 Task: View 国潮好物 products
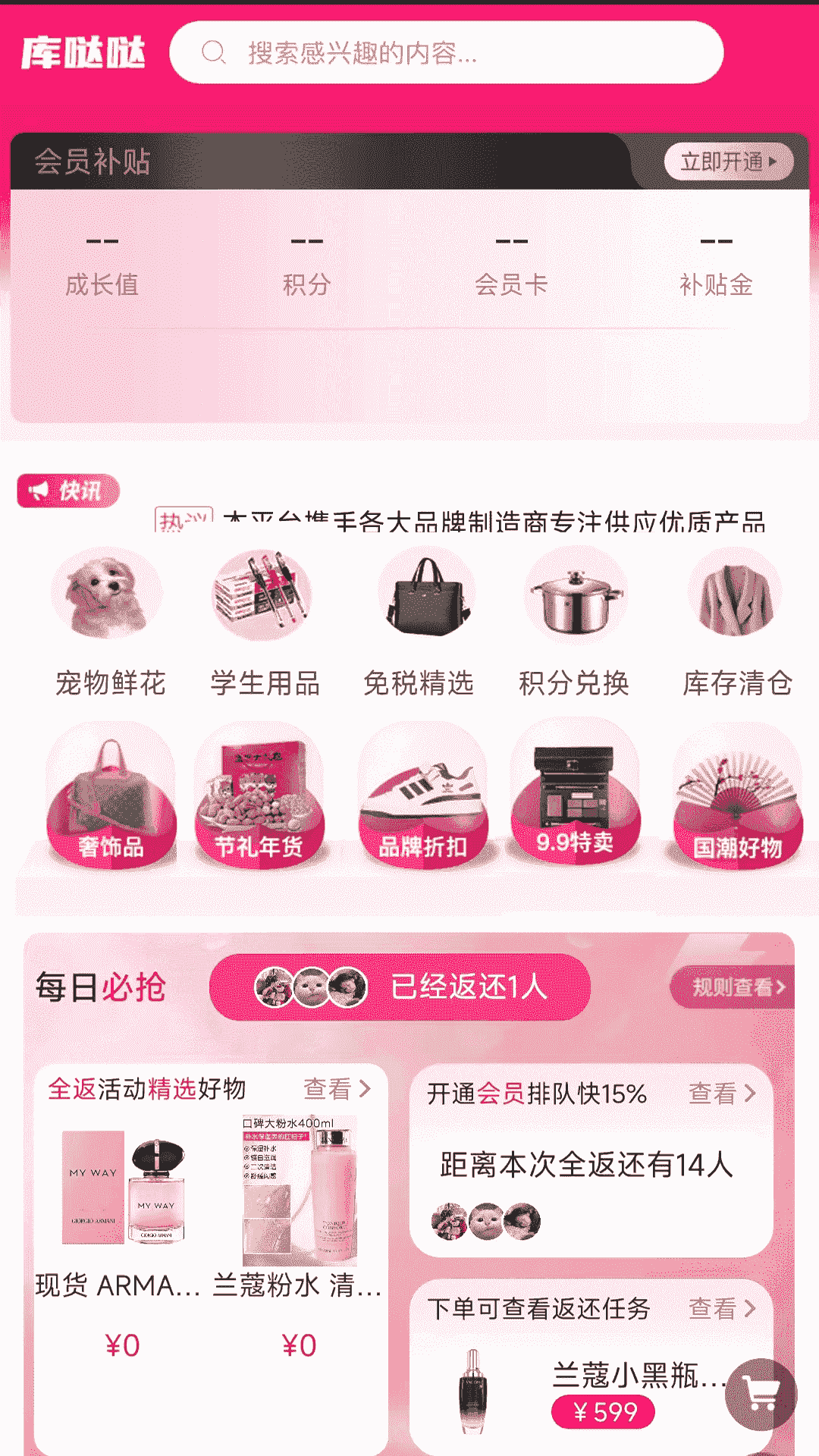(736, 796)
